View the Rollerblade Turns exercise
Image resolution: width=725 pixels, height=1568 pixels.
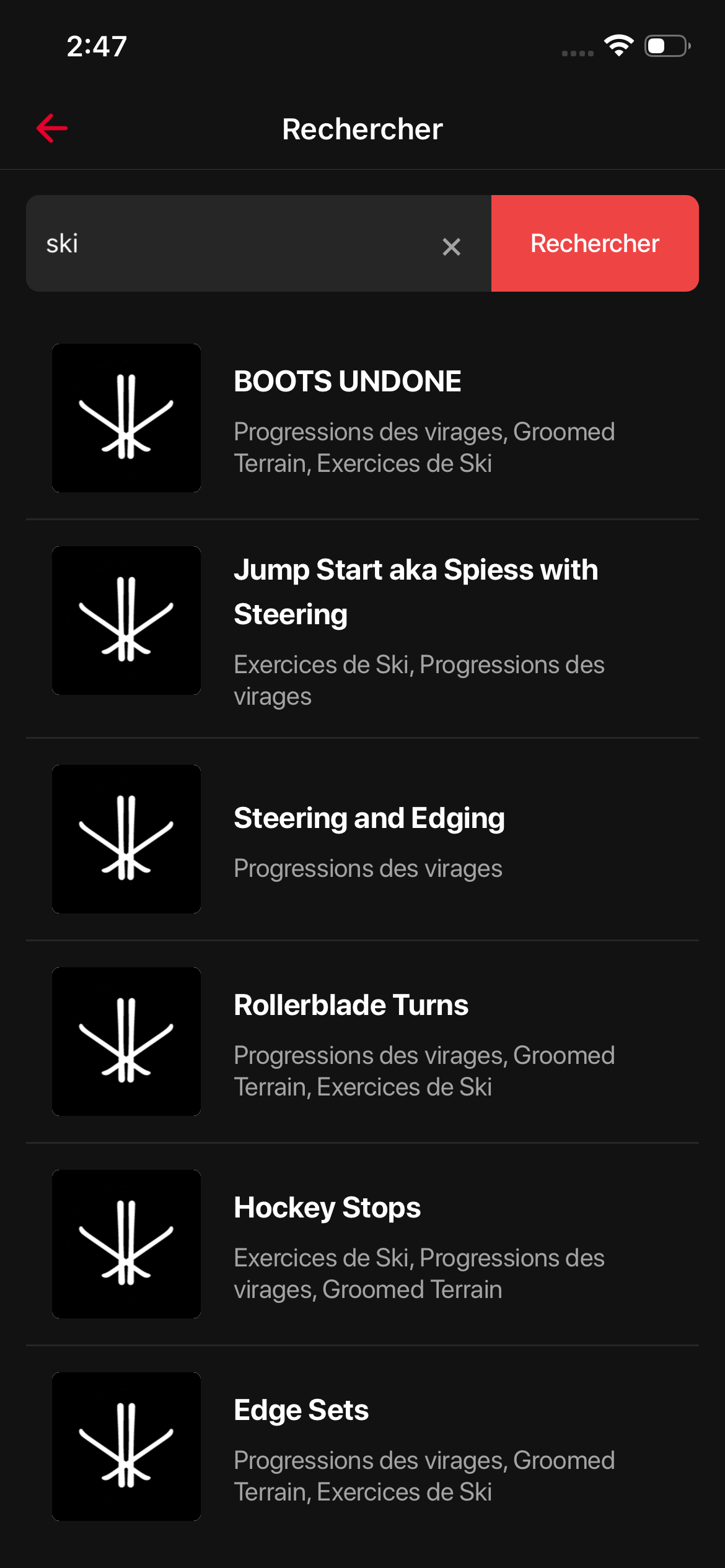362,1042
